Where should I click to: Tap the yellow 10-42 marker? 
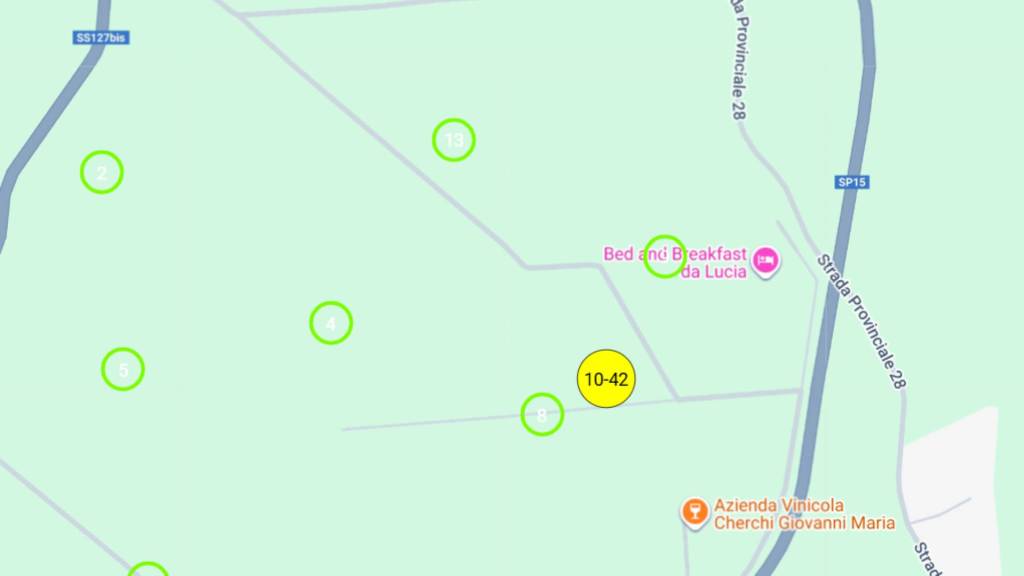606,379
